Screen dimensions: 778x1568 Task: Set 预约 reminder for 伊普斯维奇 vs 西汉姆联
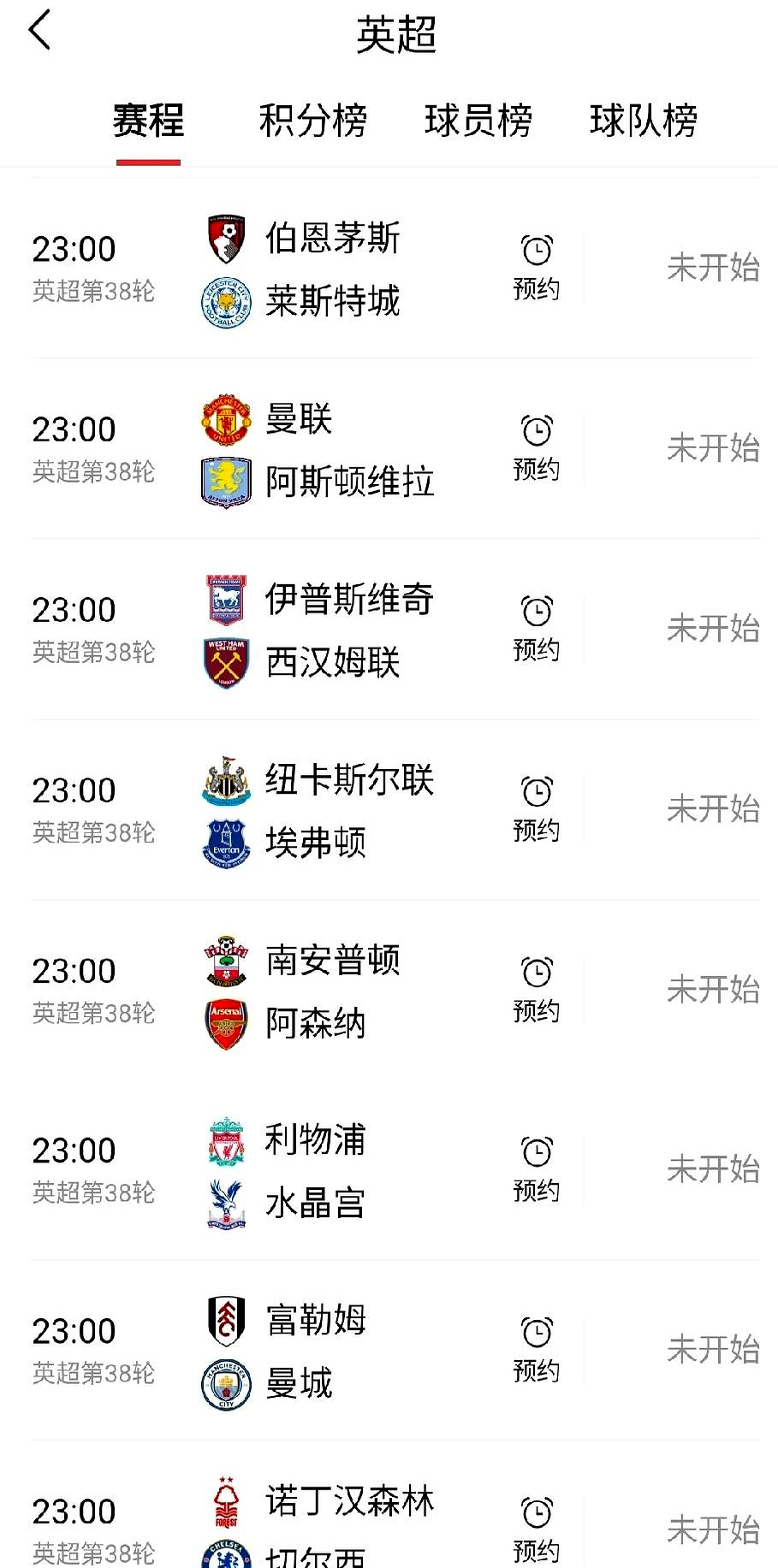coord(537,628)
